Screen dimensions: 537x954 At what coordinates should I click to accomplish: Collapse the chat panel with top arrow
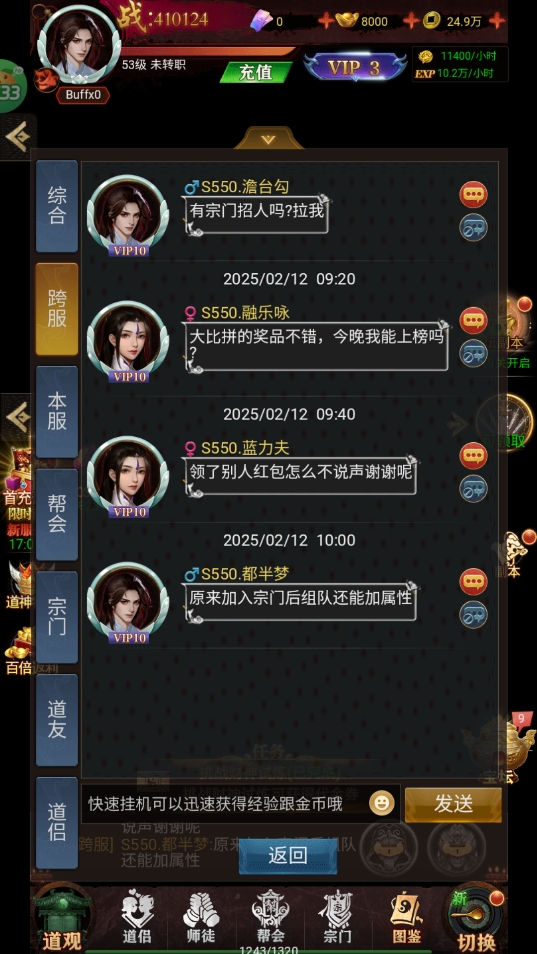coord(268,139)
